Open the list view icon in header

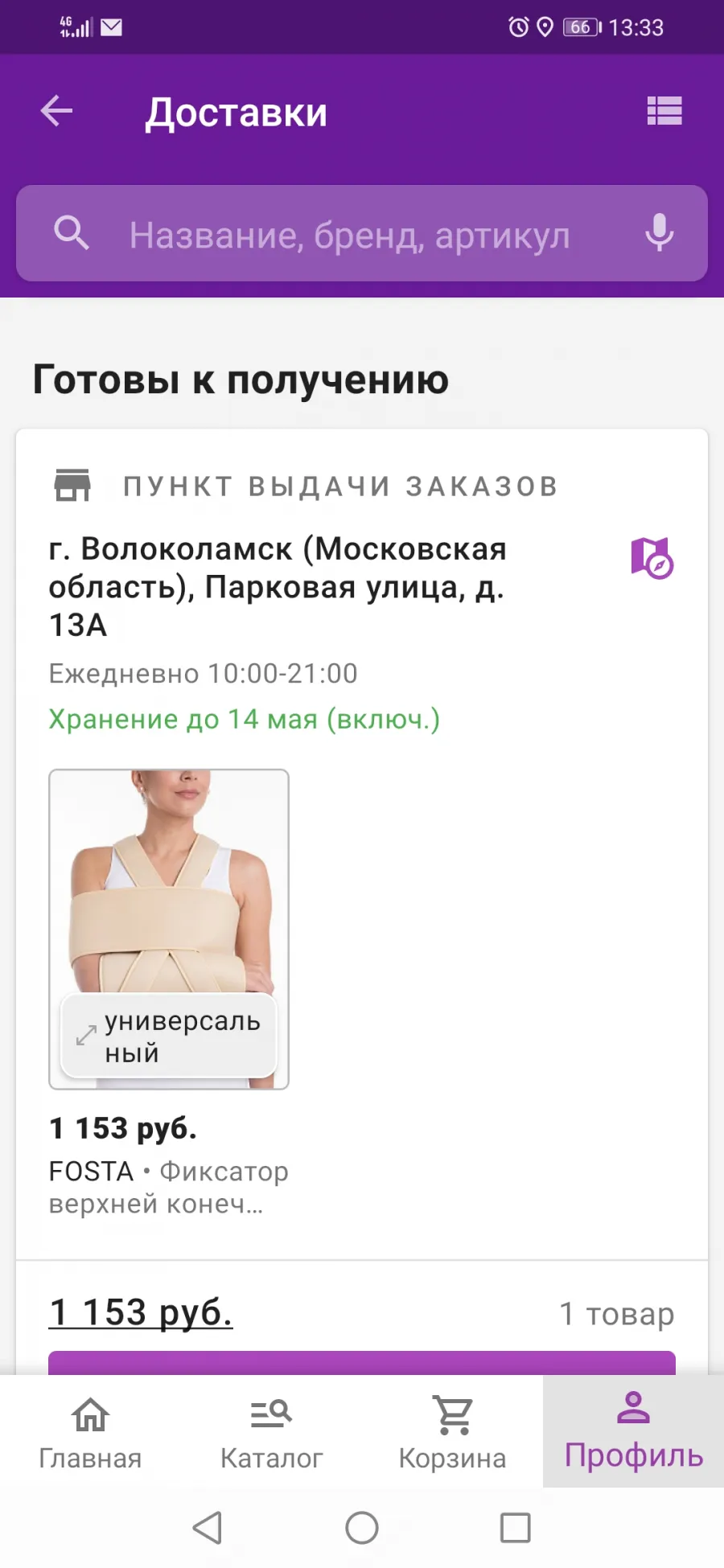tap(664, 111)
